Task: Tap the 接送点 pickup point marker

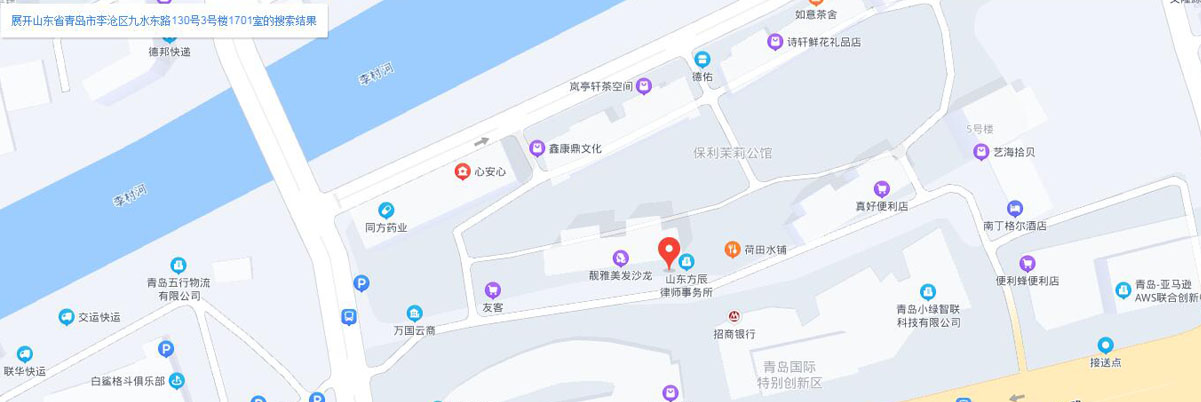Action: tap(1105, 345)
